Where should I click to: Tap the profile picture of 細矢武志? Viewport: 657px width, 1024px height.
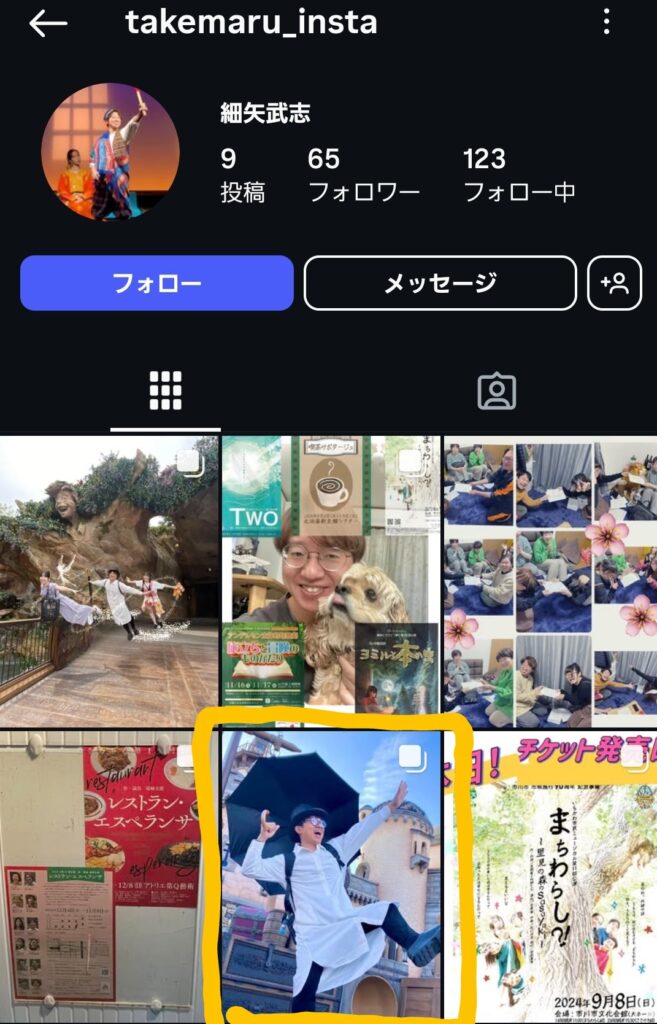110,152
